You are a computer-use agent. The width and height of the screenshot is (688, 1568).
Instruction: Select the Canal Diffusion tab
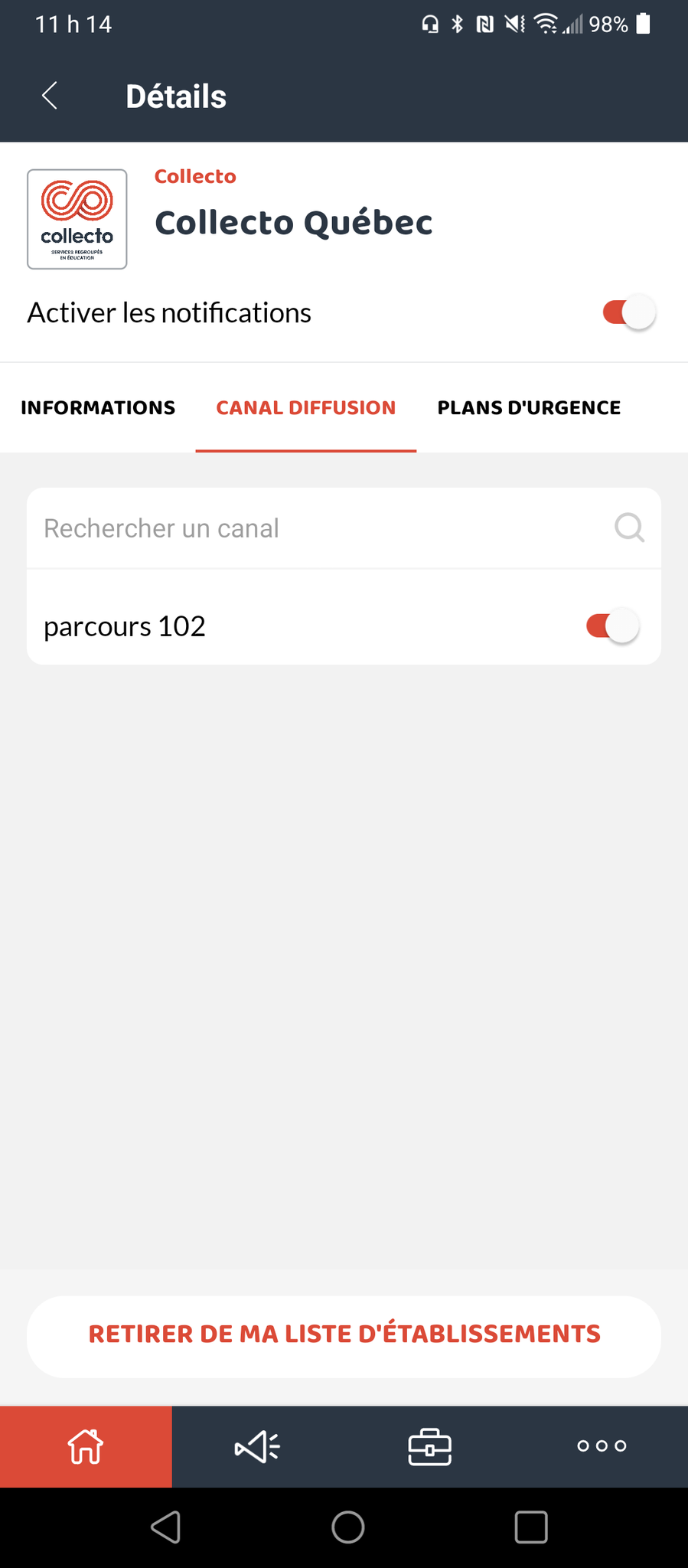pyautogui.click(x=306, y=407)
